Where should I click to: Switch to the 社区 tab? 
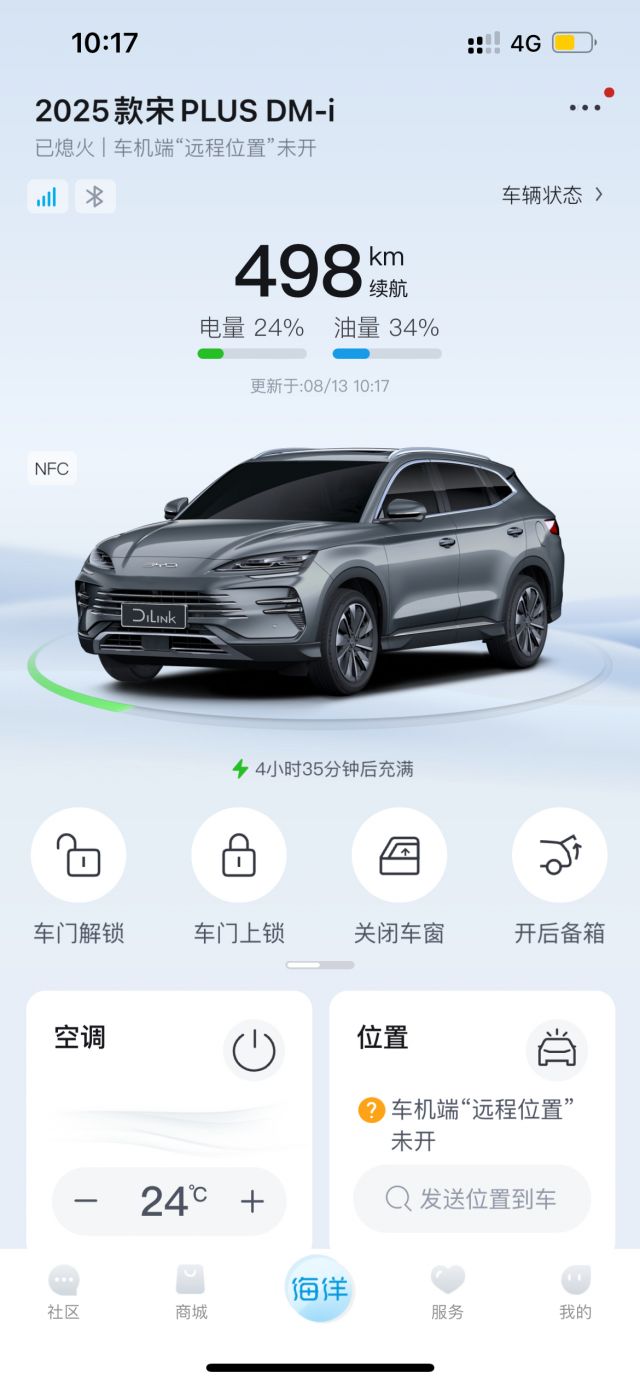(x=64, y=1292)
